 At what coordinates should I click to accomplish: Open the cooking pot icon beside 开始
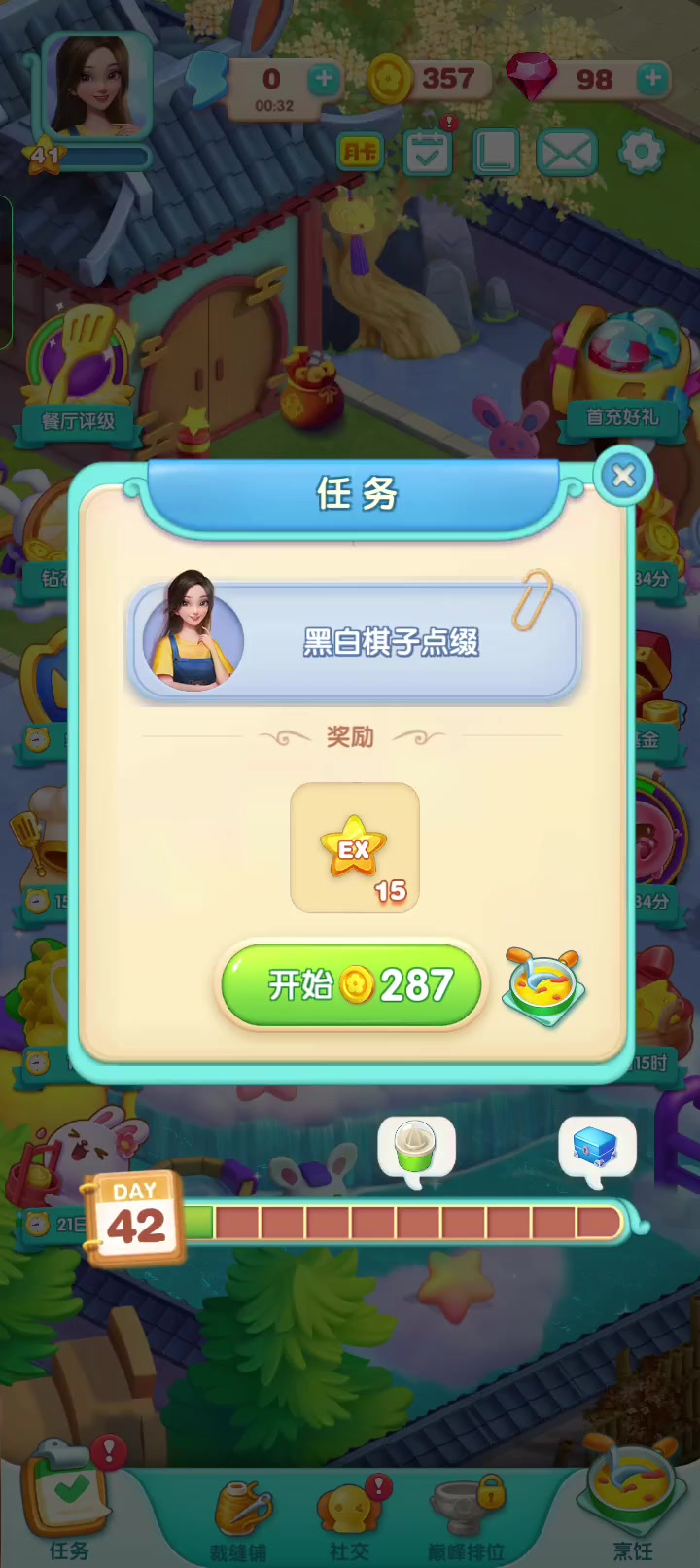[544, 986]
